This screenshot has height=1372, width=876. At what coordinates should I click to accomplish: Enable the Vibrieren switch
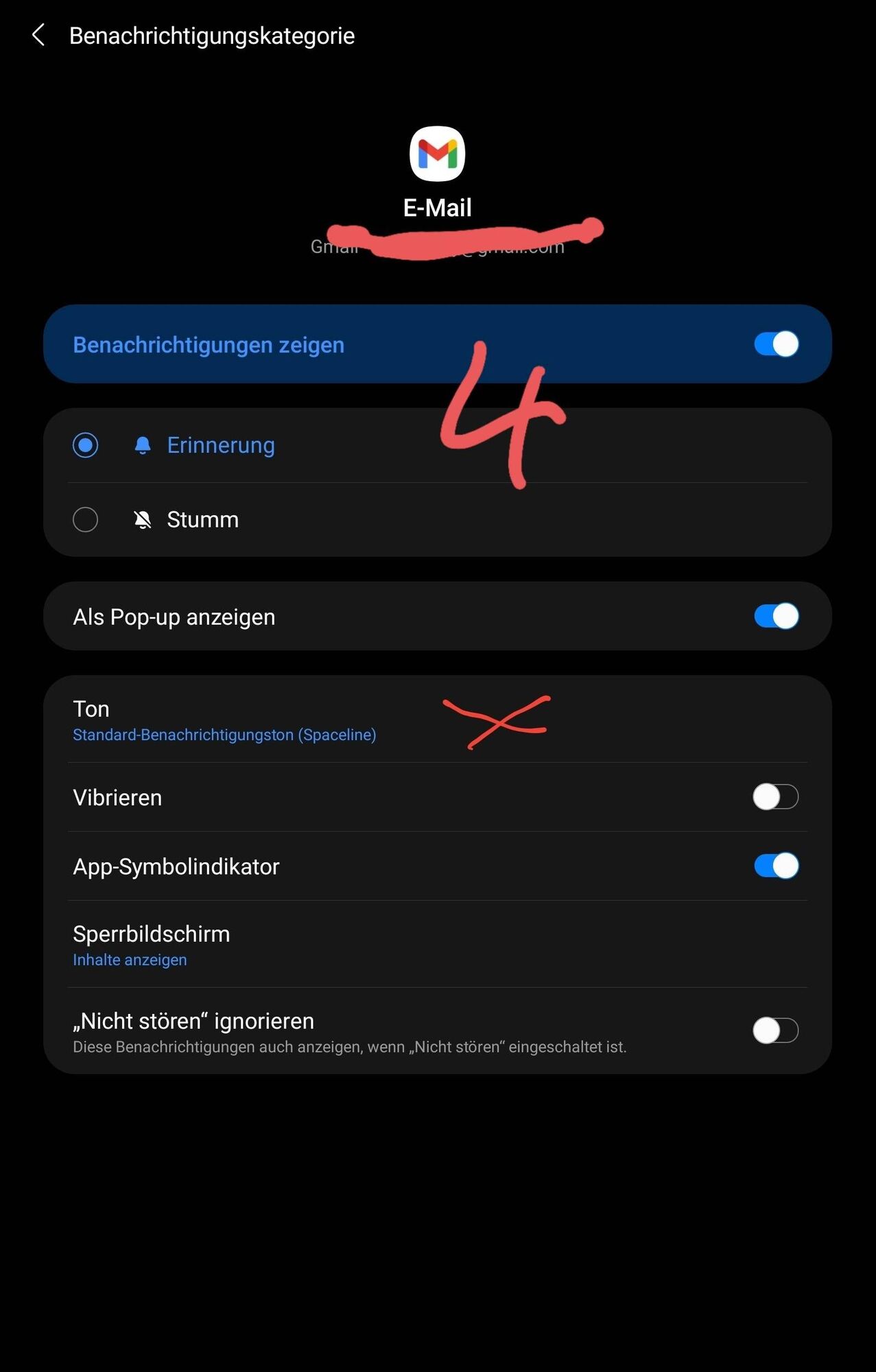tap(775, 797)
